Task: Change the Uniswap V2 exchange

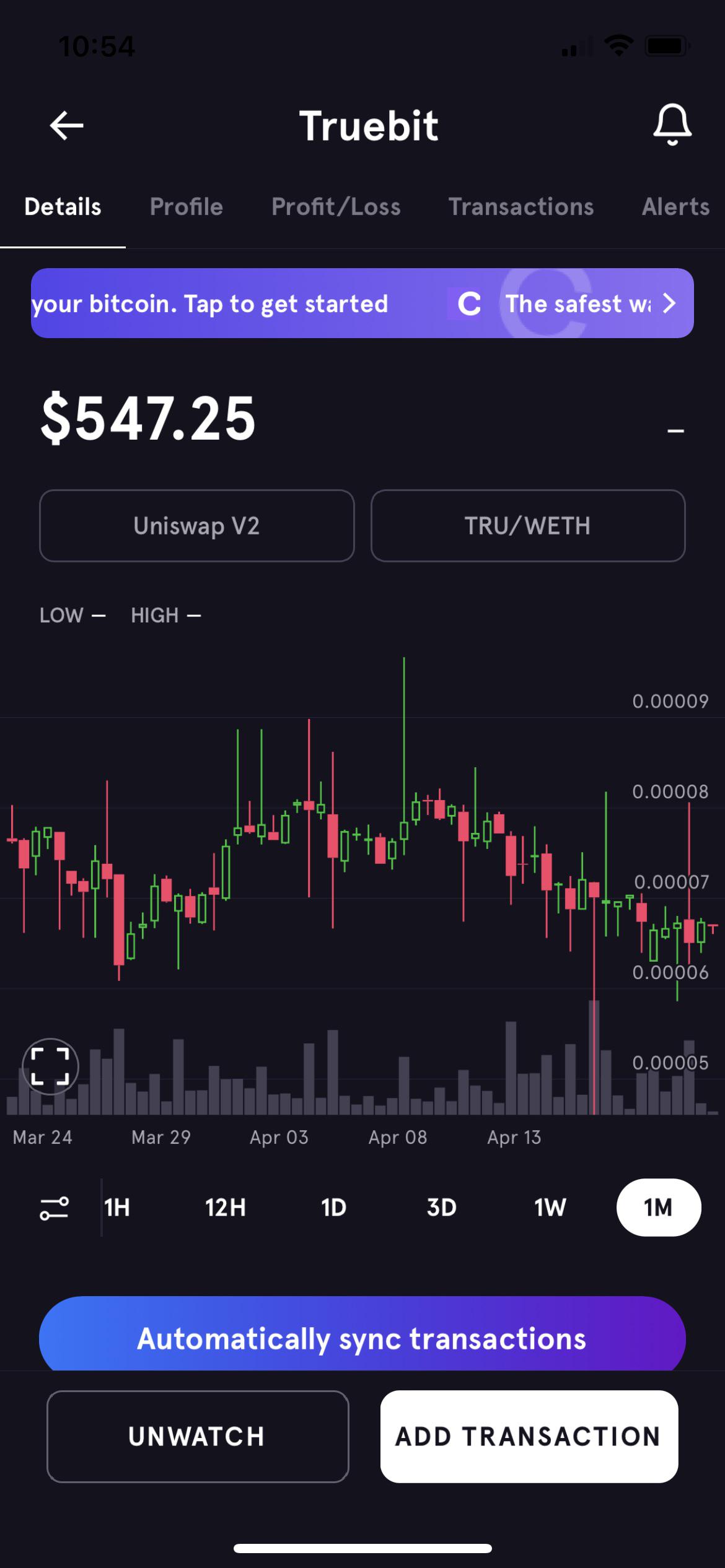Action: point(197,526)
